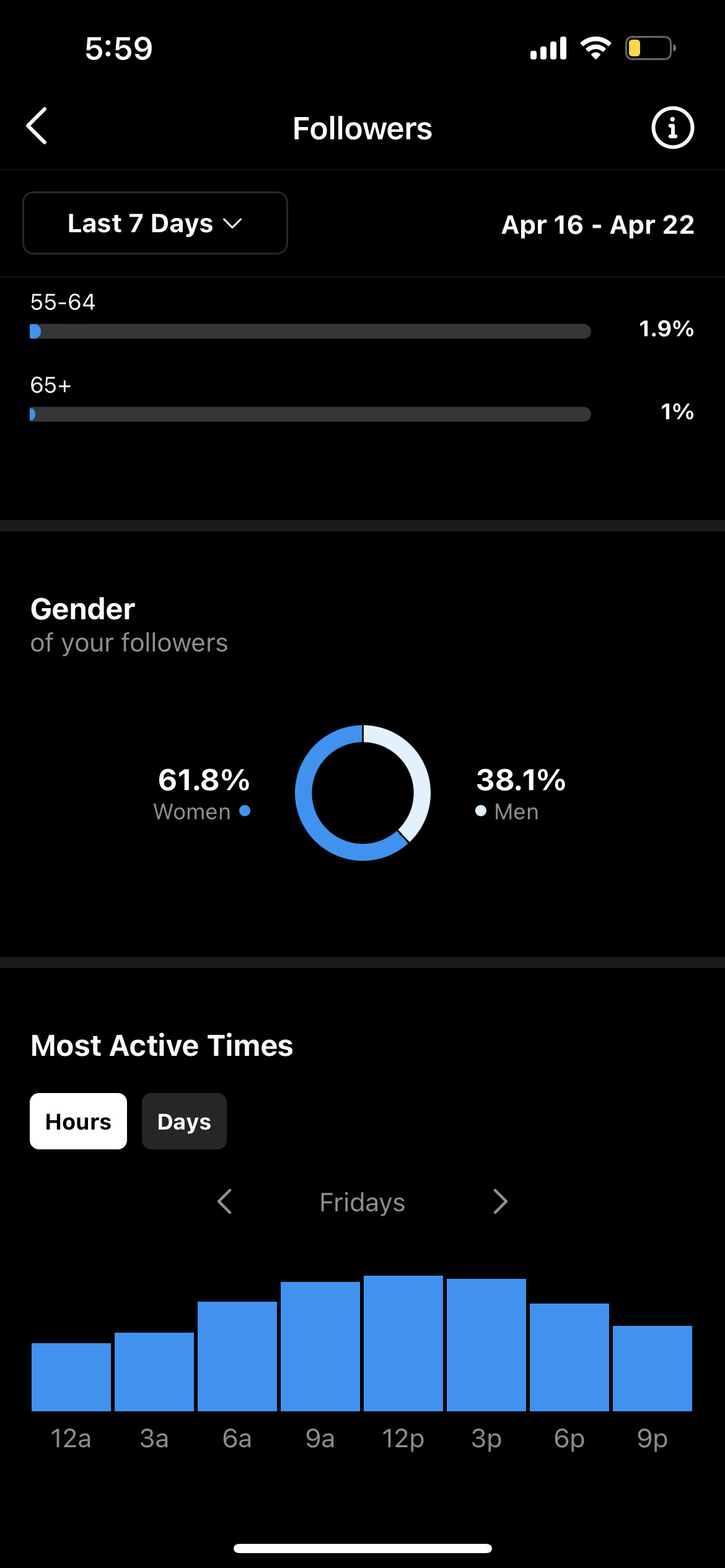Show the next day after Fridays

500,1201
